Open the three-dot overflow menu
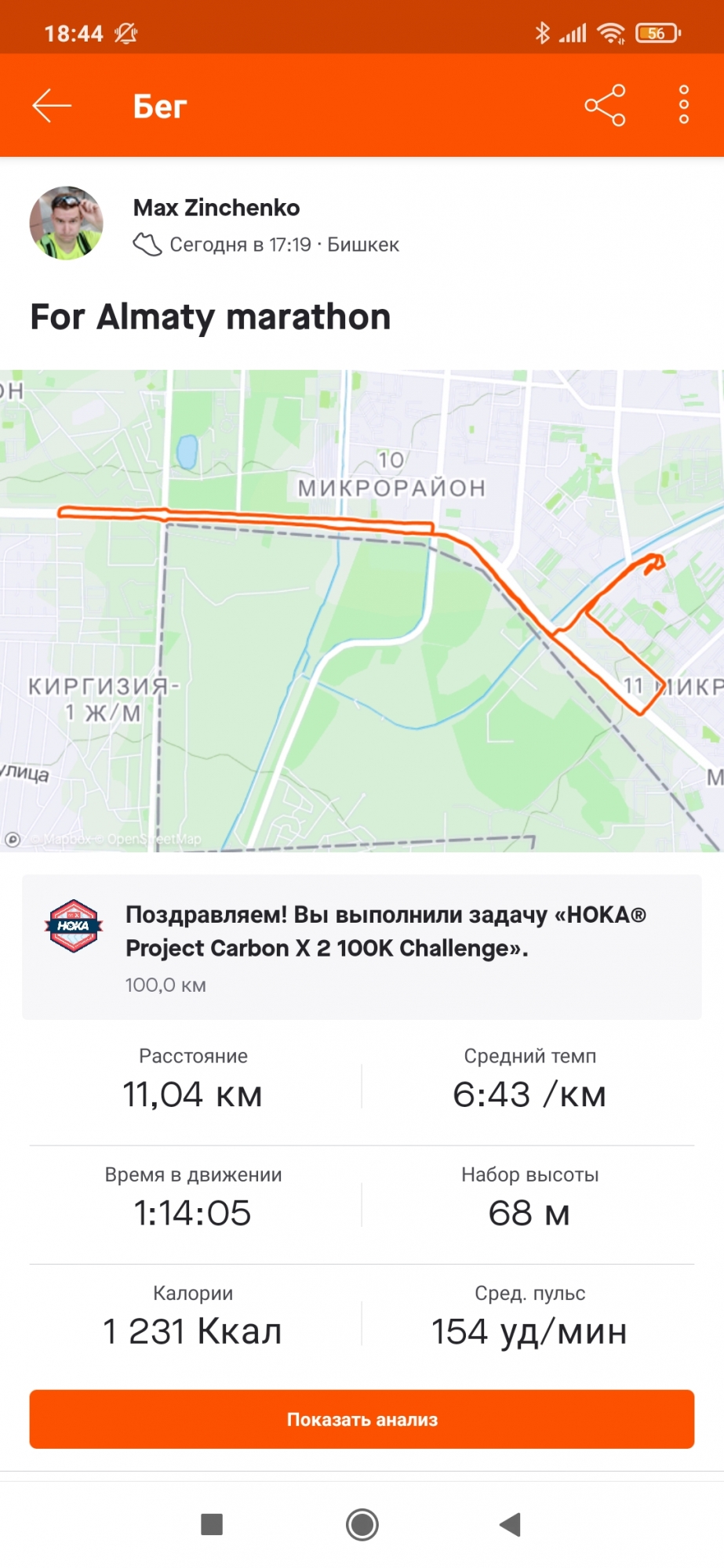 coord(684,106)
